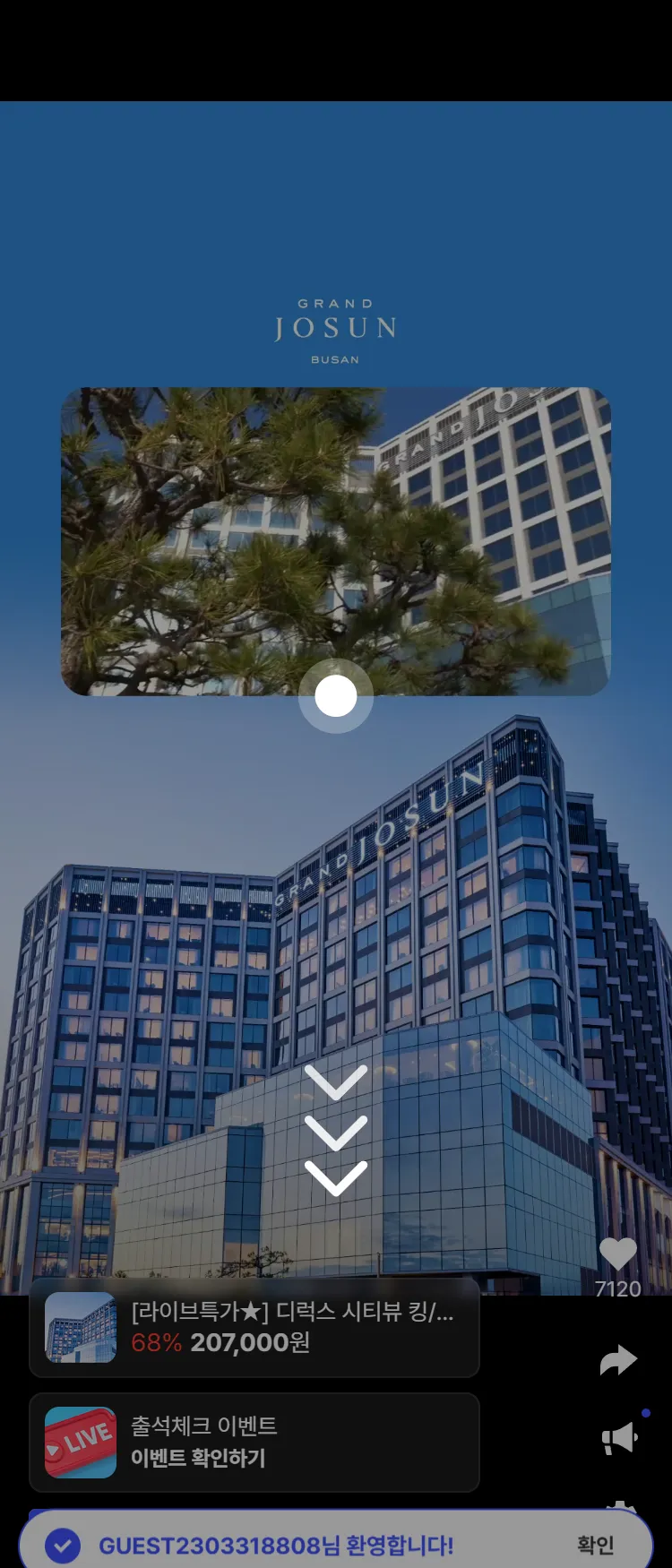This screenshot has width=672, height=1568.
Task: Tap the white circle control under the preview
Action: pyautogui.click(x=336, y=696)
